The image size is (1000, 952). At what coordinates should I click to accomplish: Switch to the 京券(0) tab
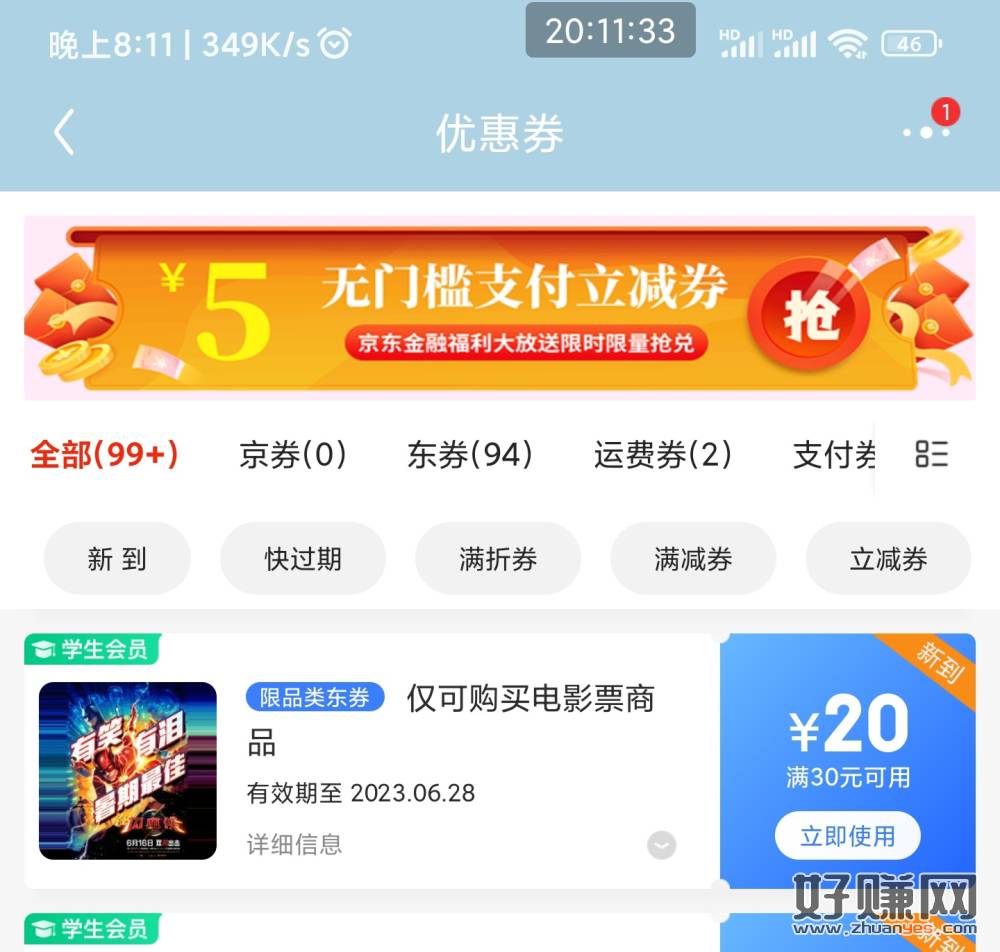pyautogui.click(x=292, y=455)
